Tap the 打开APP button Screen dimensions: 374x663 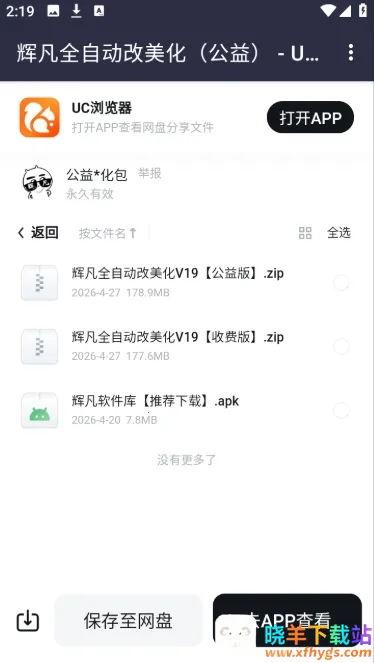[x=310, y=118]
